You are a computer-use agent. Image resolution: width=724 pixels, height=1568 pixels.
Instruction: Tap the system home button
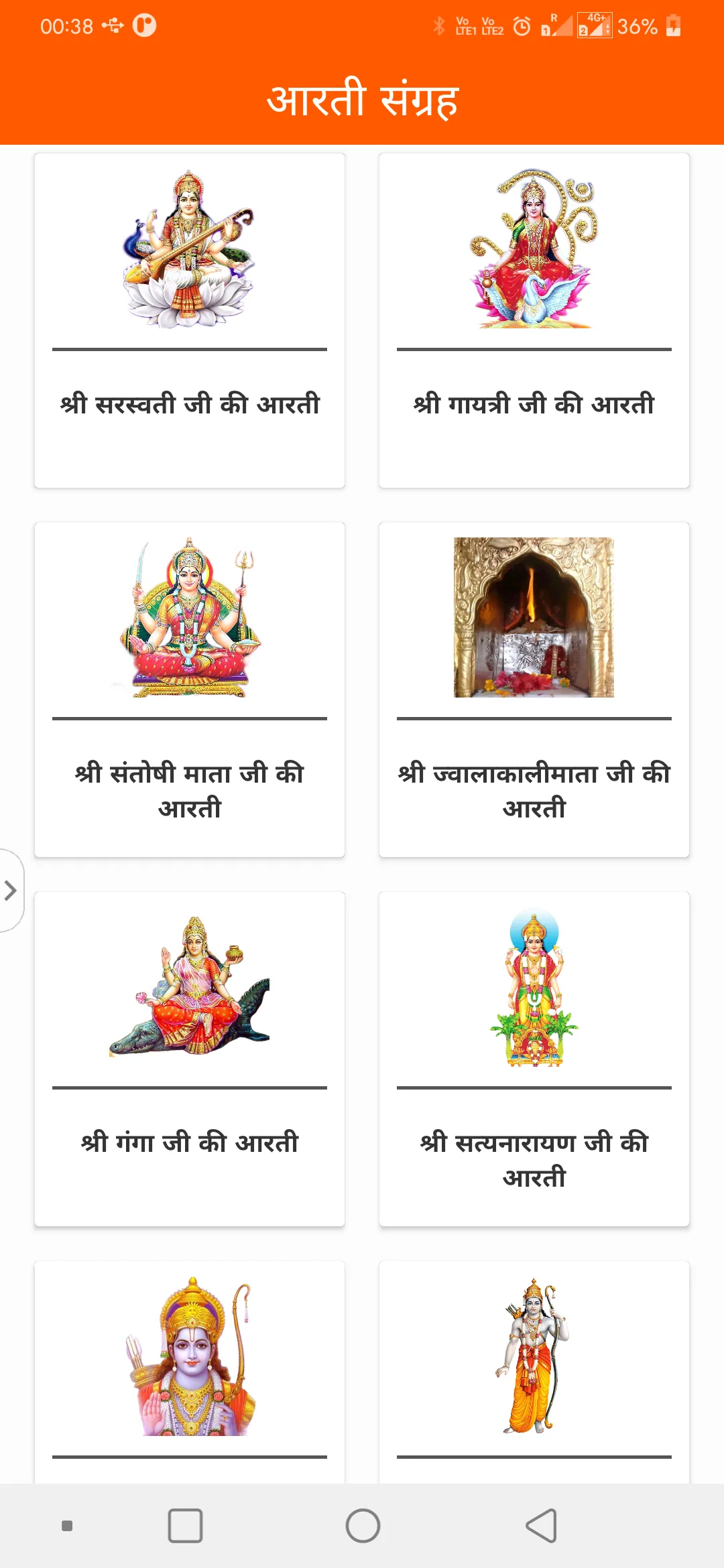pos(363,1526)
